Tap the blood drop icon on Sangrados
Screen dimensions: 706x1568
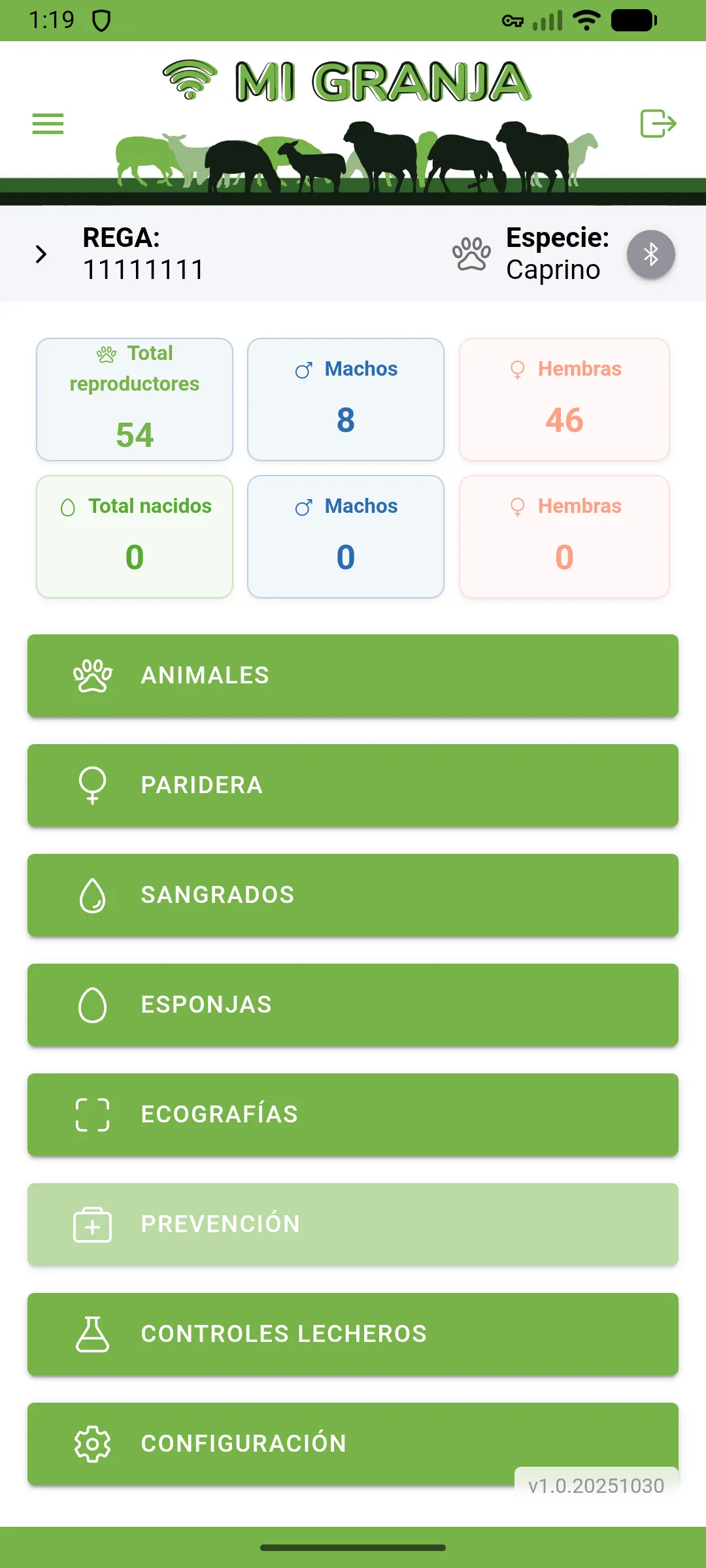92,895
